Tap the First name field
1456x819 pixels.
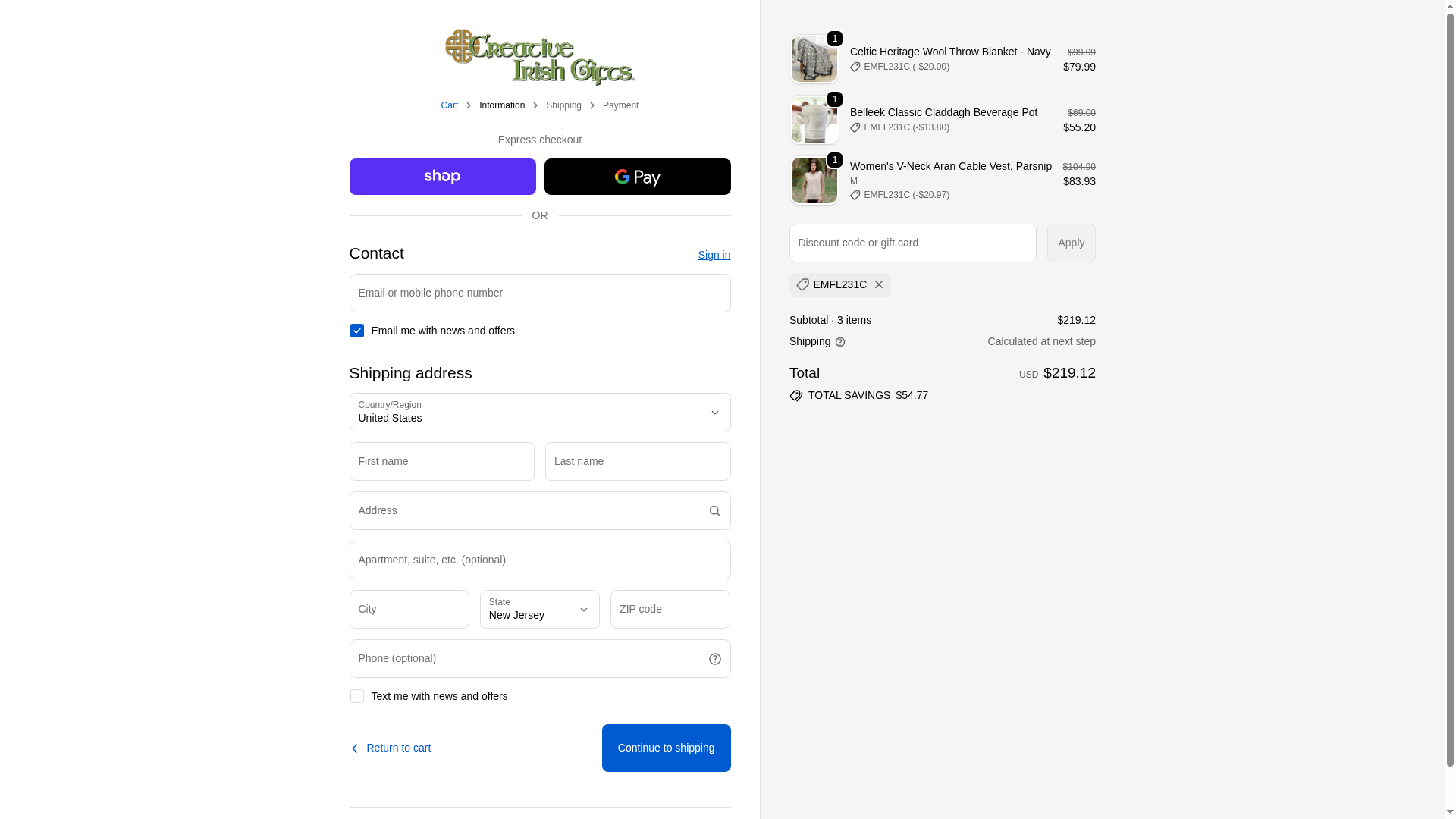coord(441,462)
